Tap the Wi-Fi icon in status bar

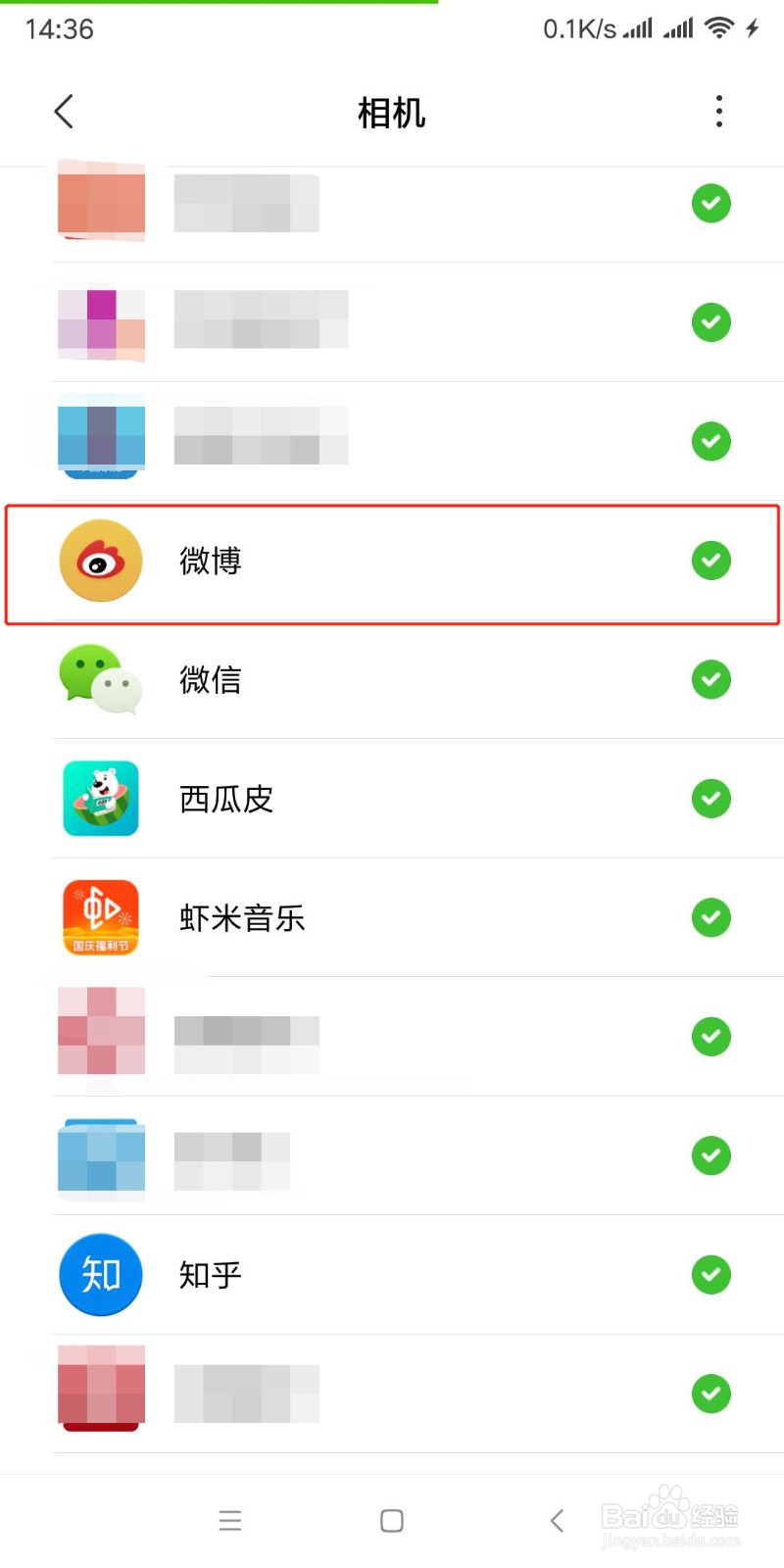coord(721,28)
